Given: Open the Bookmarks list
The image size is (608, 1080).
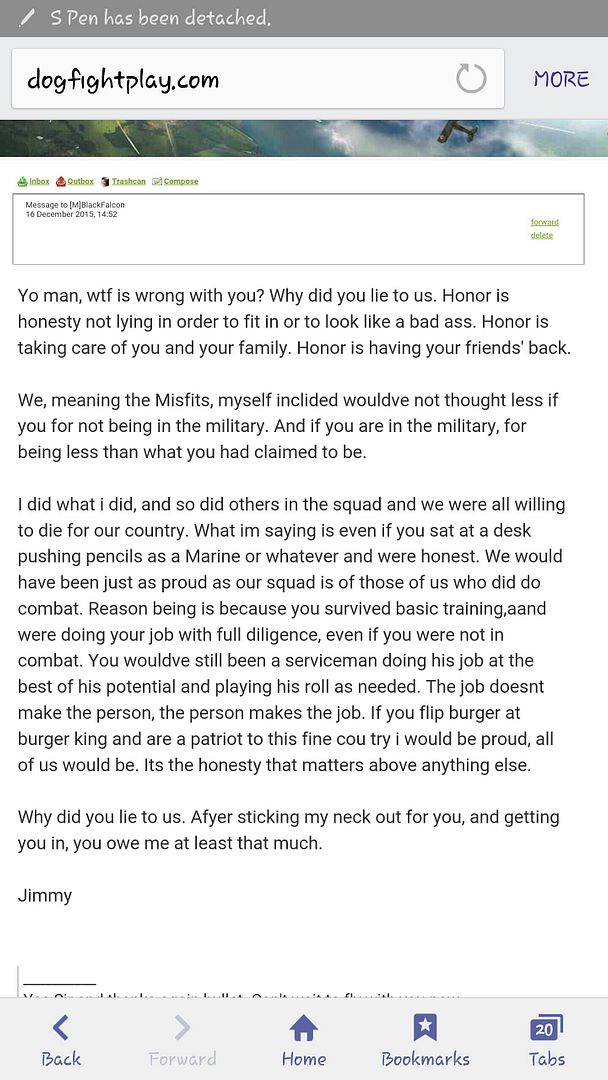Looking at the screenshot, I should pyautogui.click(x=425, y=1040).
